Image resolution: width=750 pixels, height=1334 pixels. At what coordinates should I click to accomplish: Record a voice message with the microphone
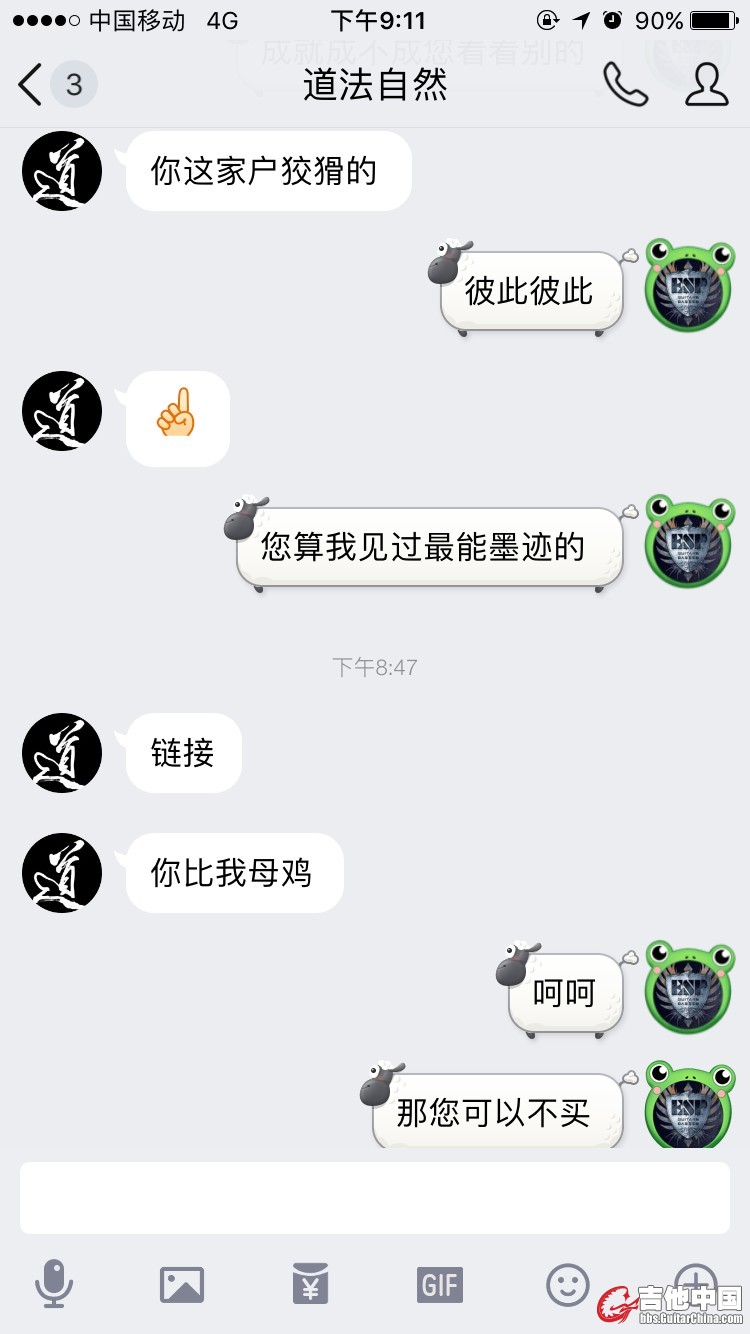[x=54, y=1284]
